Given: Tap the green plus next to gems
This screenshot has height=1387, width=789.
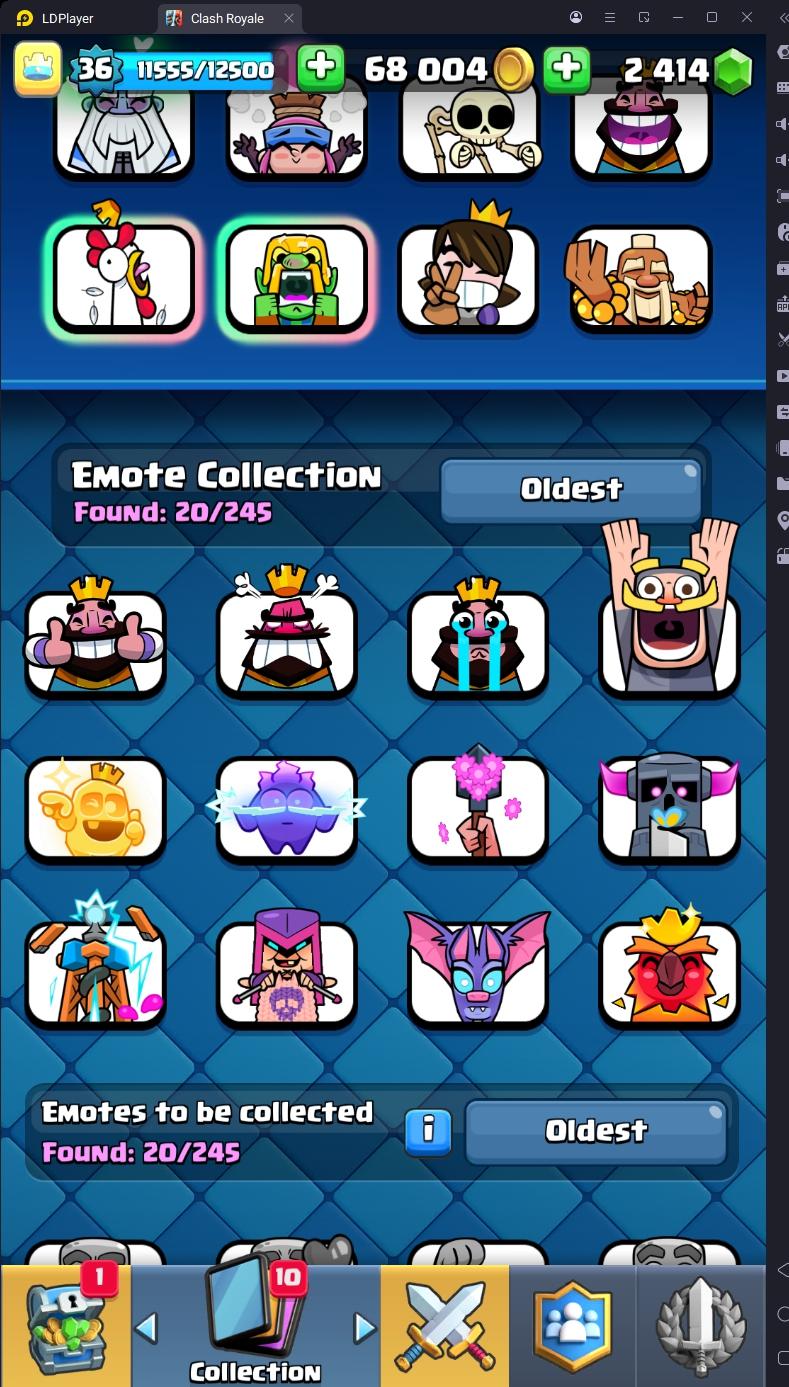Looking at the screenshot, I should [x=566, y=68].
